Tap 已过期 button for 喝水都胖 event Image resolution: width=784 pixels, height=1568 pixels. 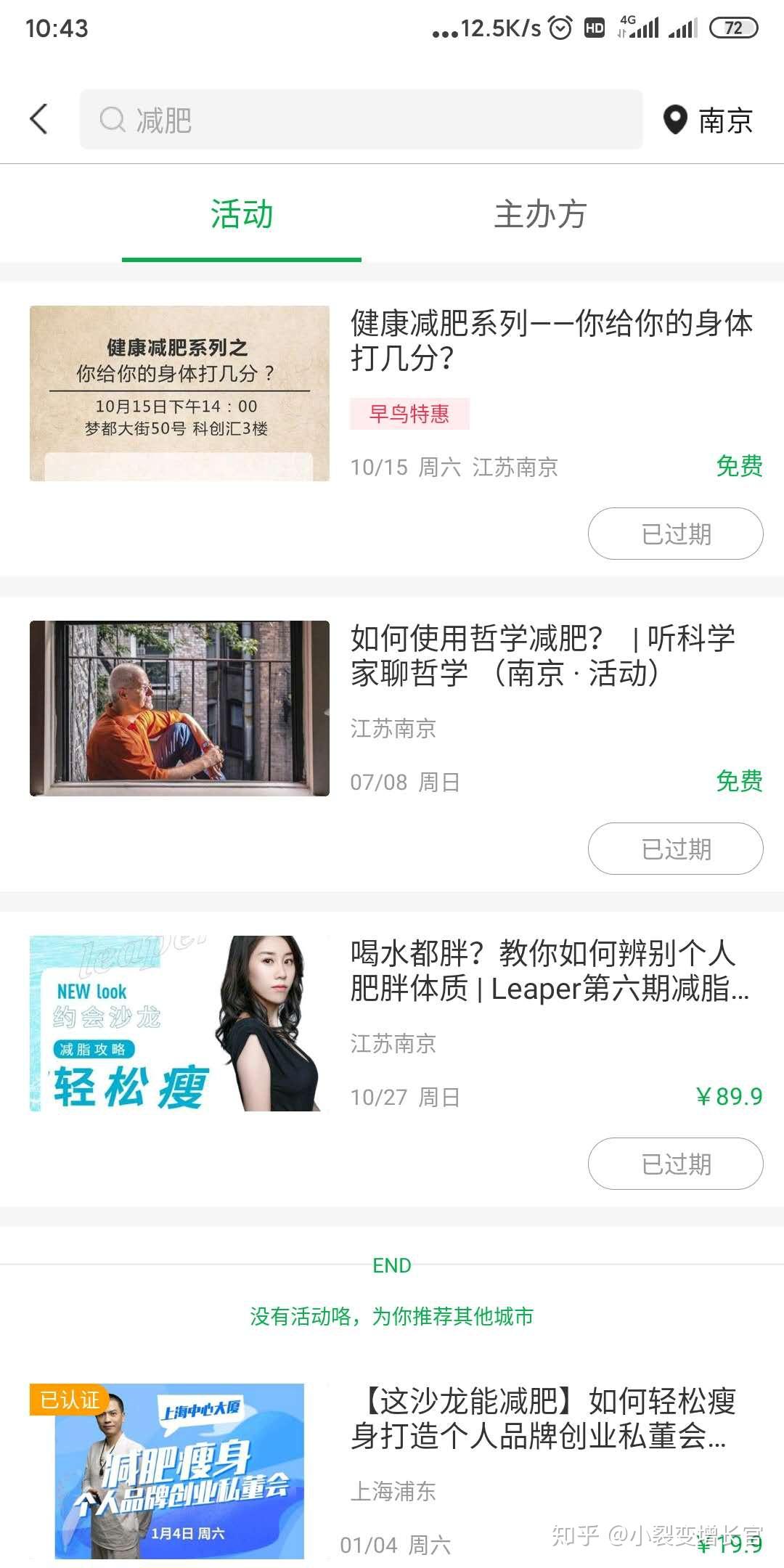coord(675,1164)
